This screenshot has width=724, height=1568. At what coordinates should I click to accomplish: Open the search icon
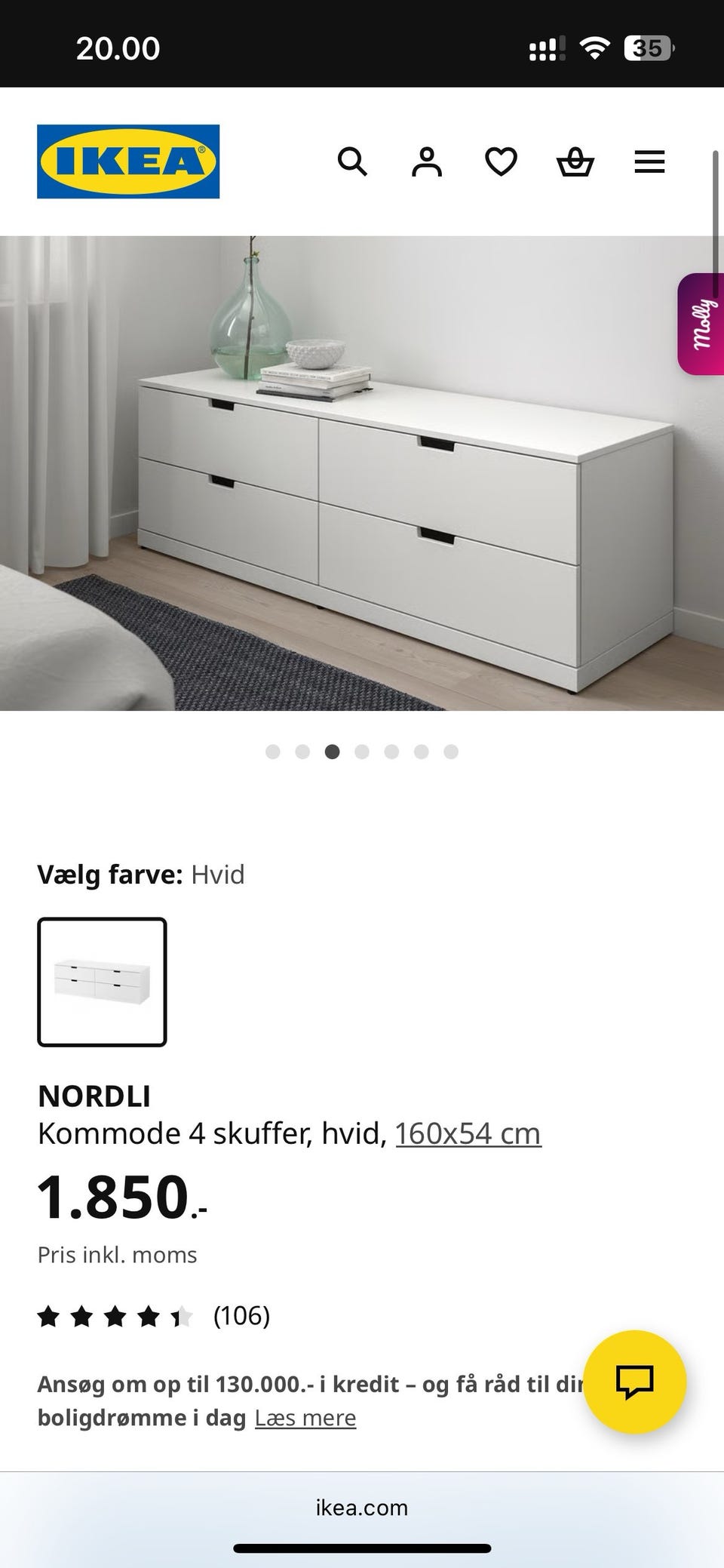pos(353,161)
